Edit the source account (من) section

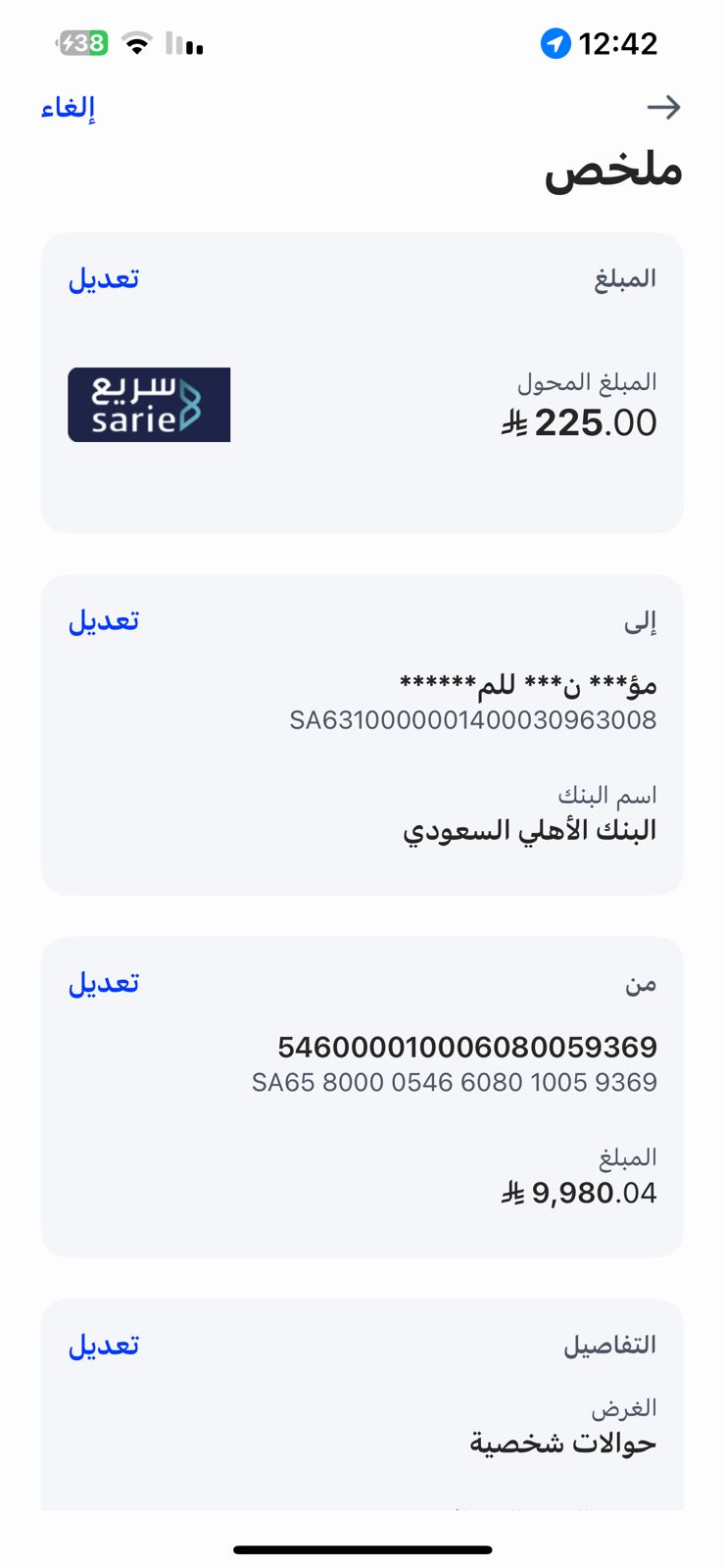click(104, 983)
